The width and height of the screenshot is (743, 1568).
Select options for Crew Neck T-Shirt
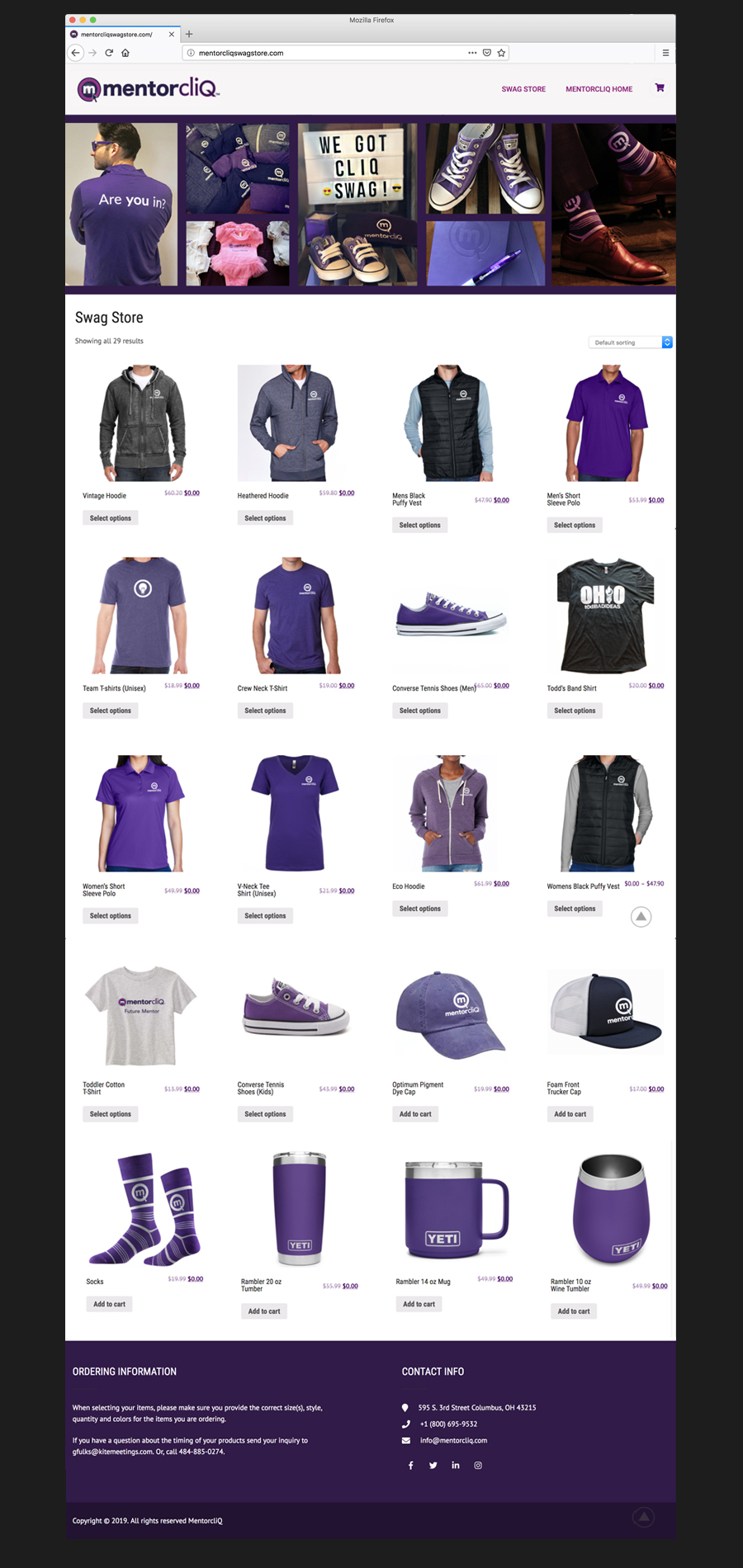(x=265, y=711)
